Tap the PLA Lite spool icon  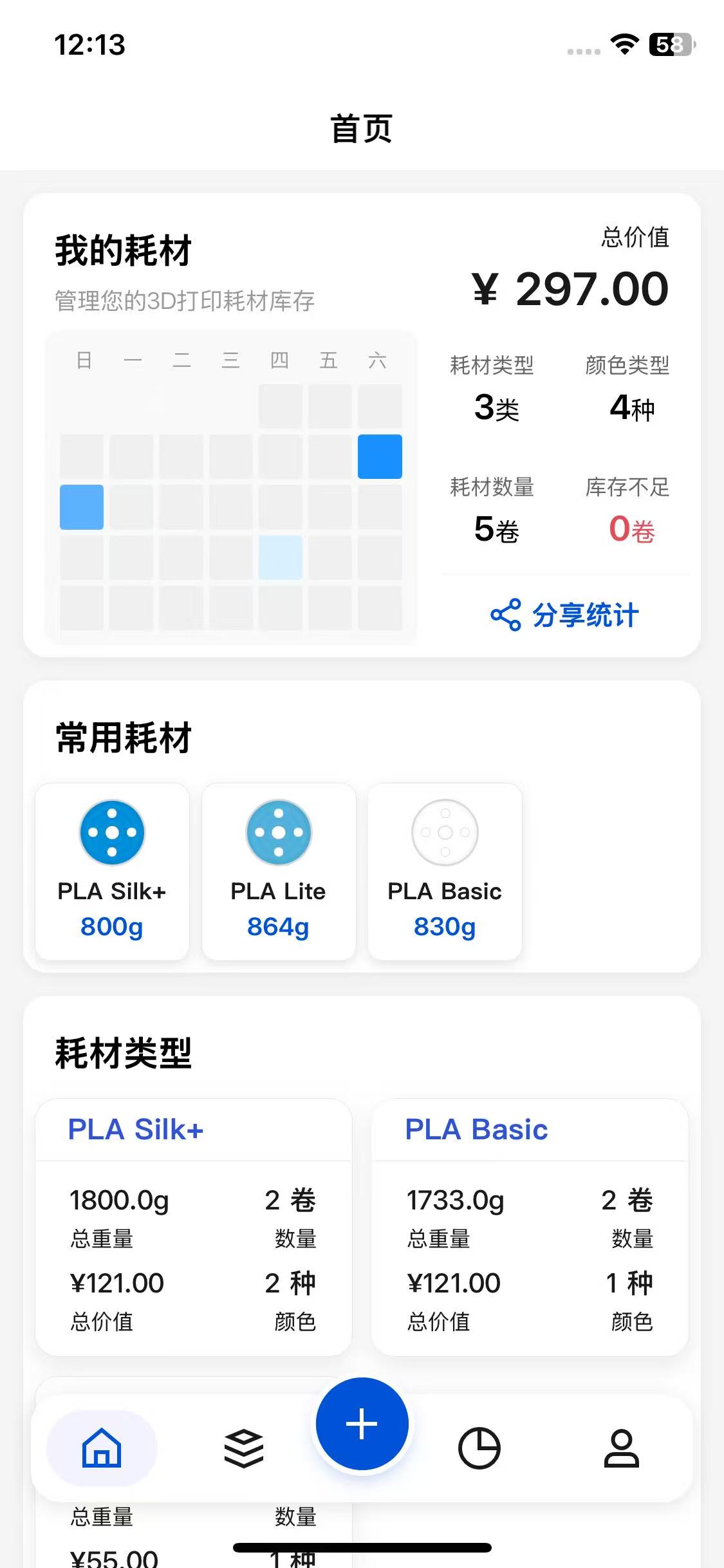279,832
